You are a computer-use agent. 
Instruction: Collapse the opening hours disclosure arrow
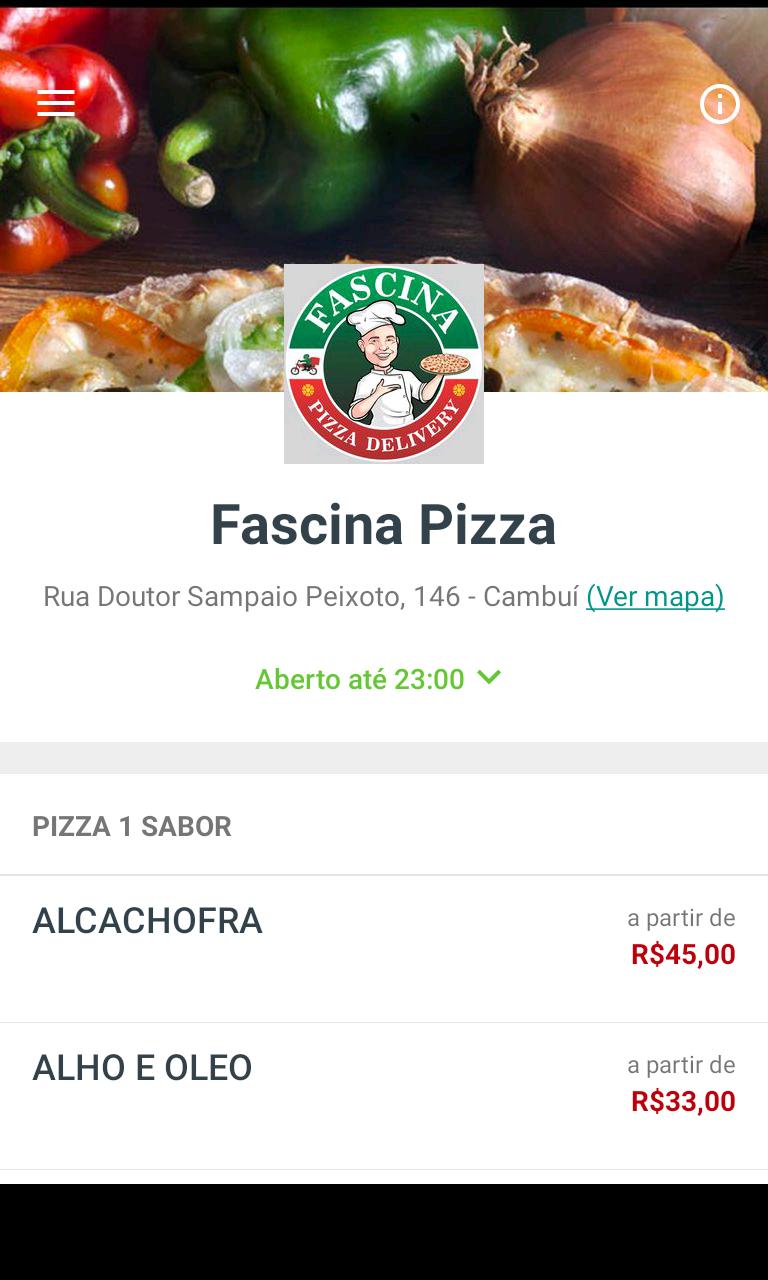488,679
